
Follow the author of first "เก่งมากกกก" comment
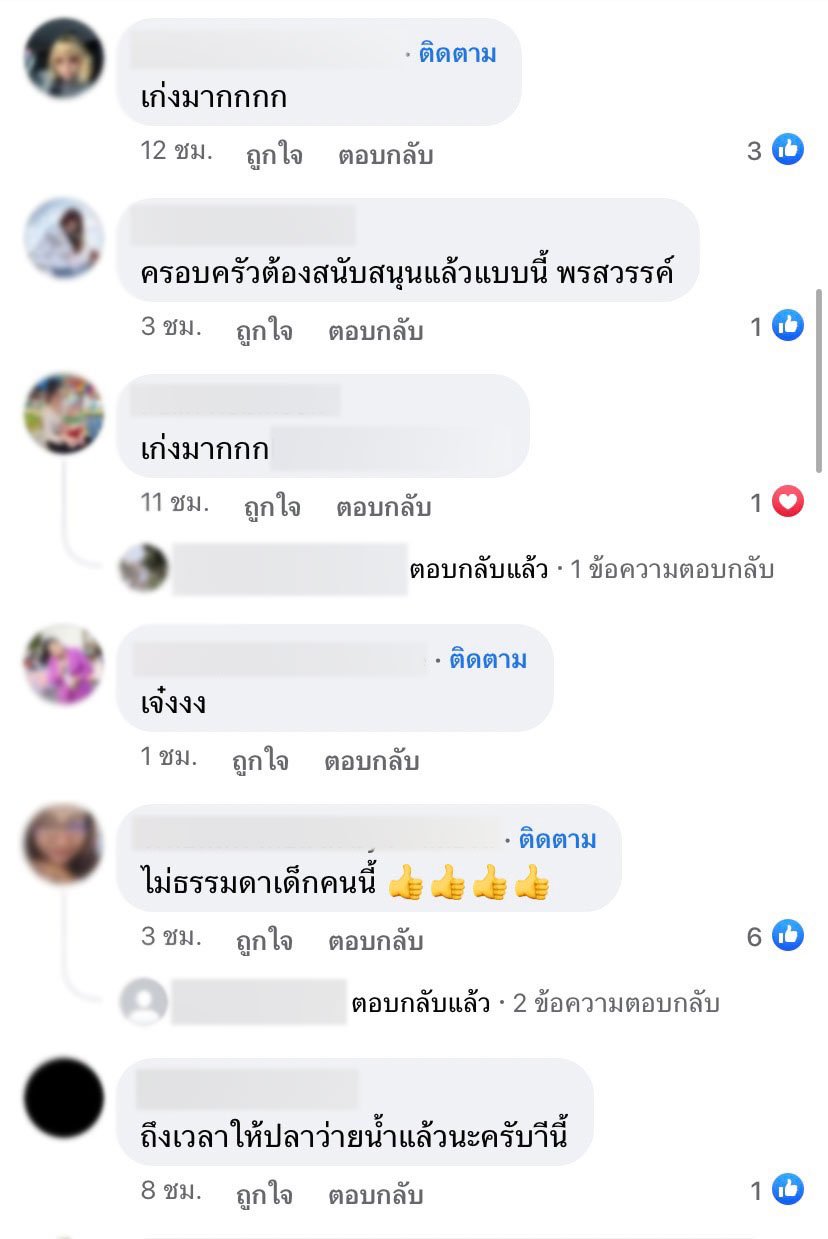[x=457, y=54]
